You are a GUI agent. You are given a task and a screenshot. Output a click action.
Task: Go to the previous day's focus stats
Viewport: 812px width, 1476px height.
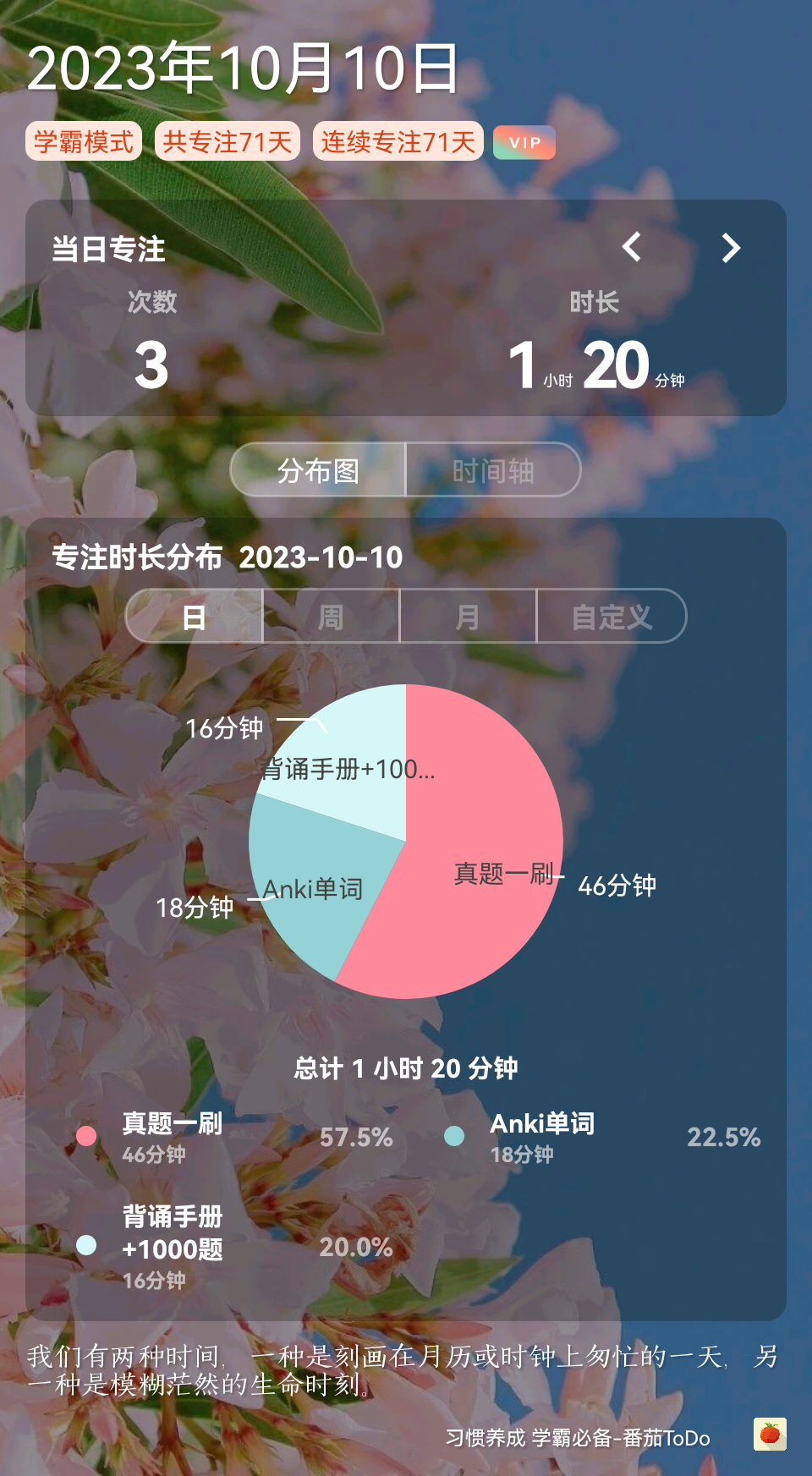[631, 247]
